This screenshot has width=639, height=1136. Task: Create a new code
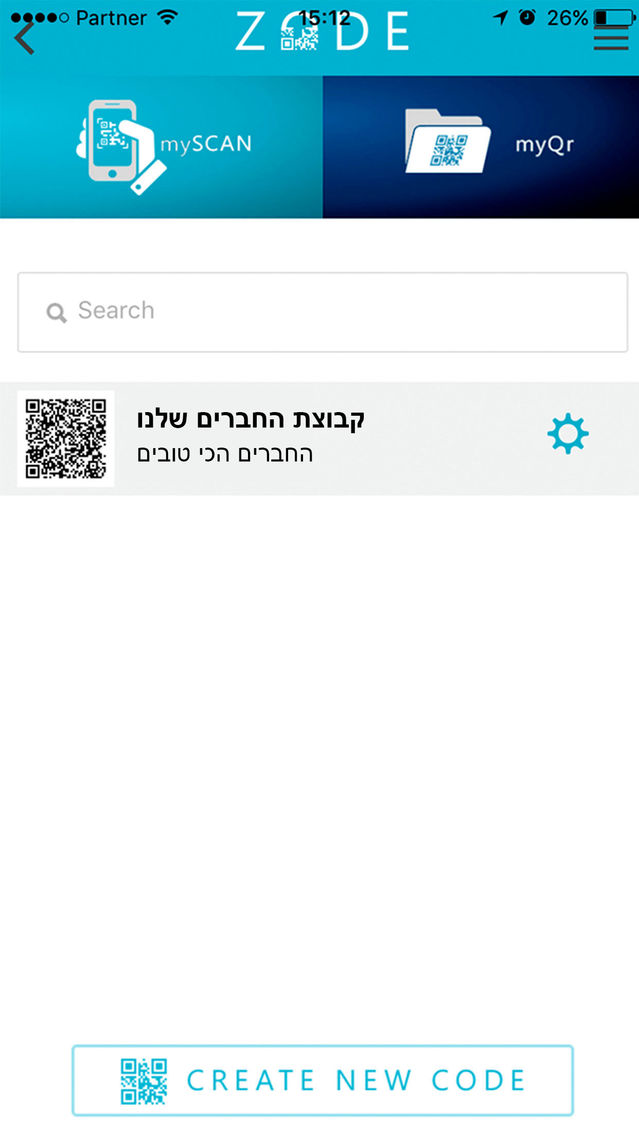click(x=322, y=1080)
